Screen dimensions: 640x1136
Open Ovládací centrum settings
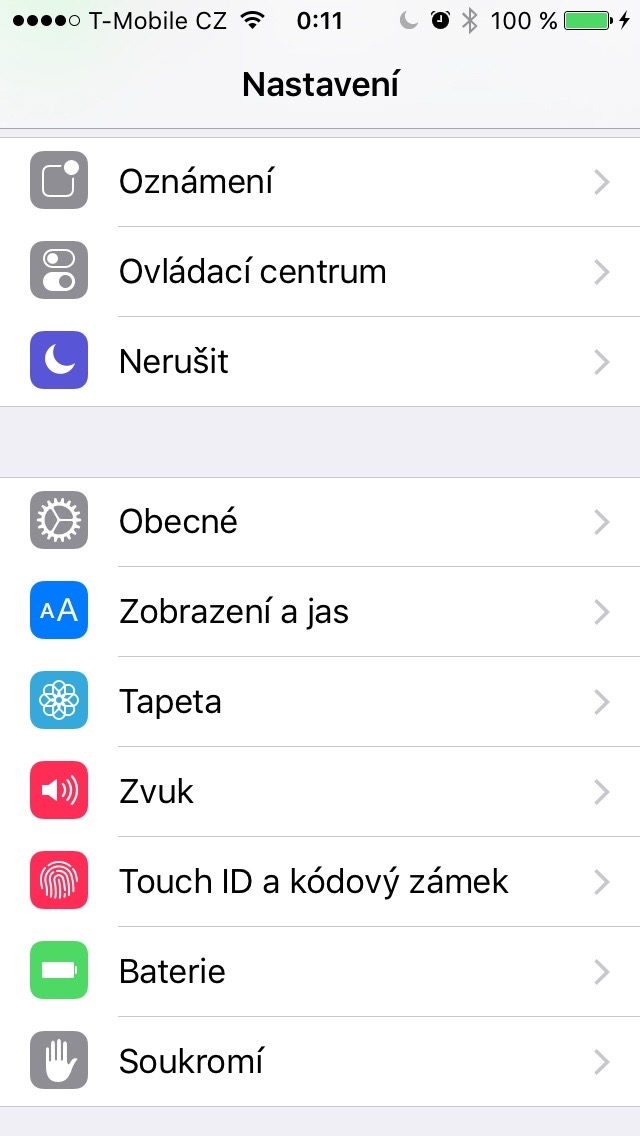pos(320,272)
